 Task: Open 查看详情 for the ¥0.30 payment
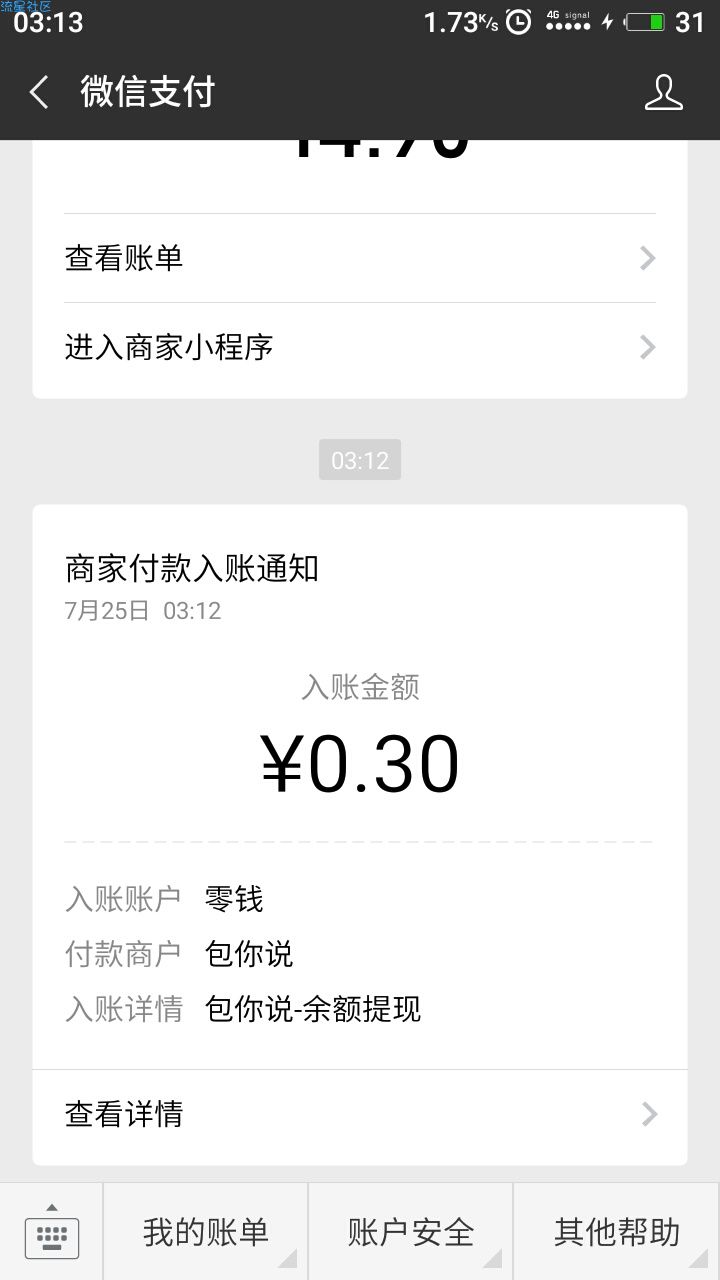[360, 1114]
